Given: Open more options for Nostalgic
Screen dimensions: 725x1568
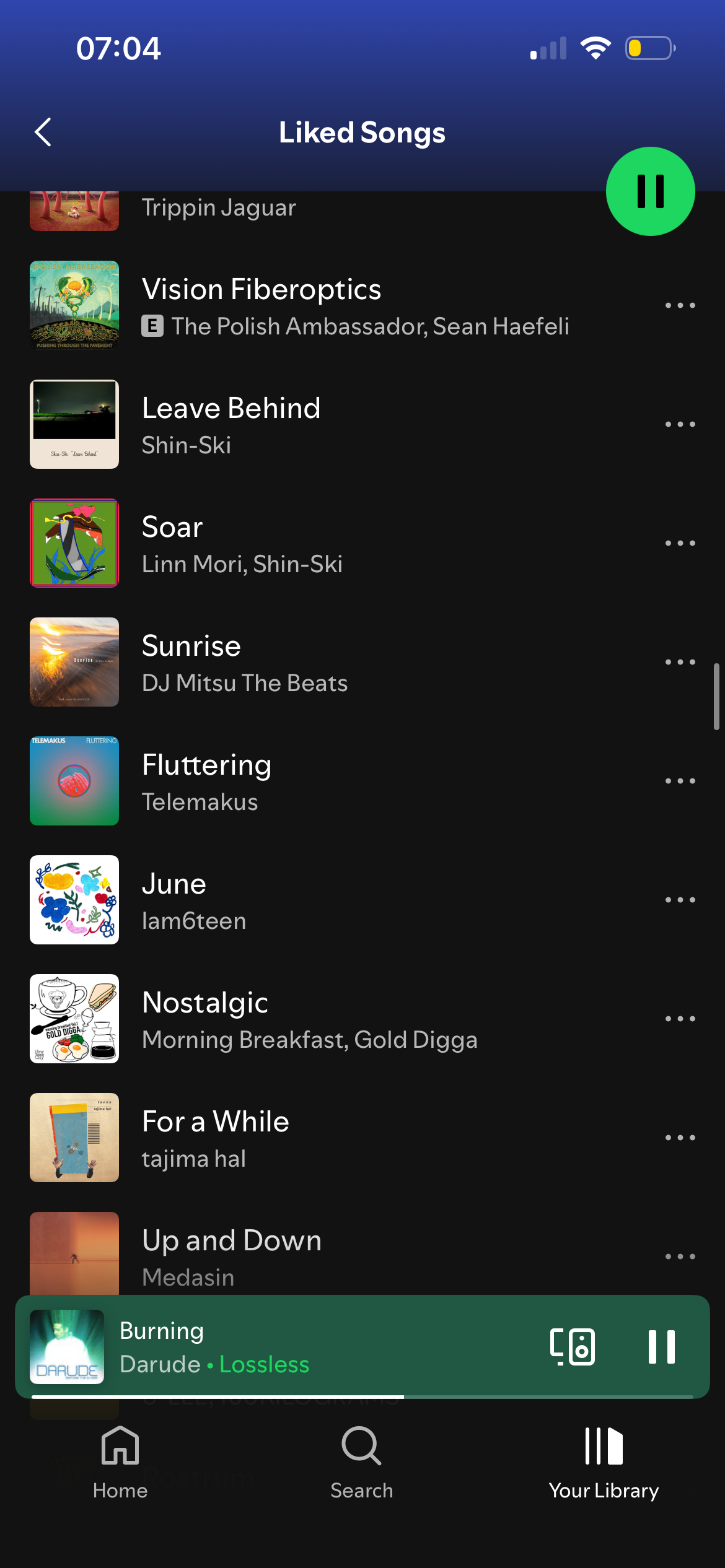Looking at the screenshot, I should coord(680,1019).
